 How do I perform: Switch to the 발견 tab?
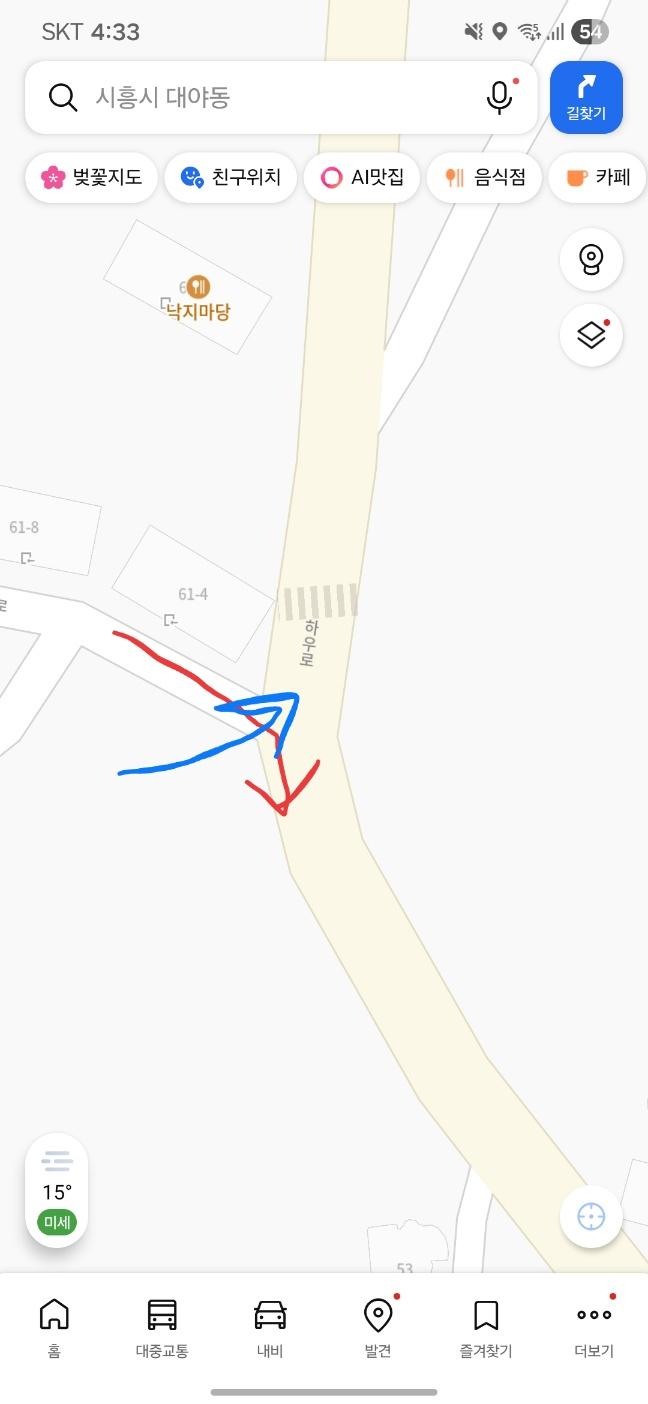pos(378,1328)
